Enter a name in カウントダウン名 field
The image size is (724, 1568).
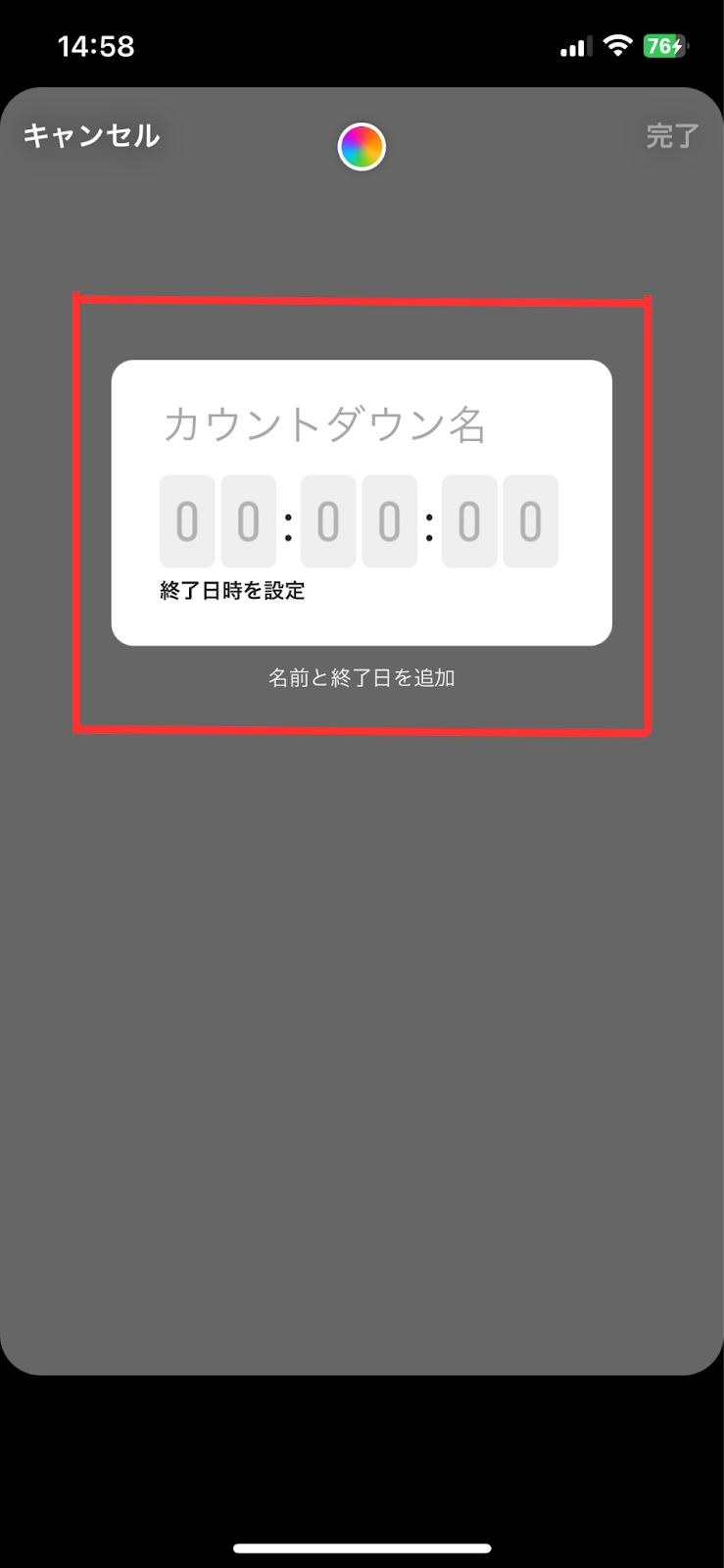click(324, 424)
